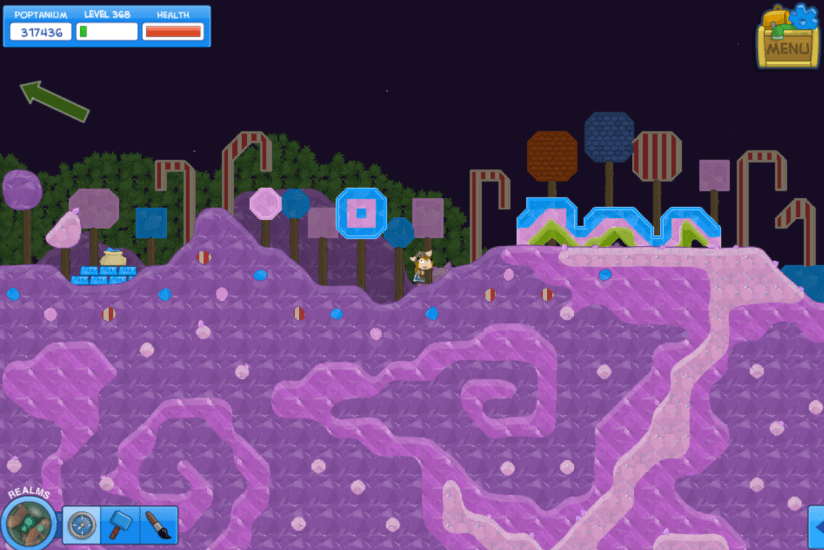Select the compass explore tool

(x=81, y=524)
